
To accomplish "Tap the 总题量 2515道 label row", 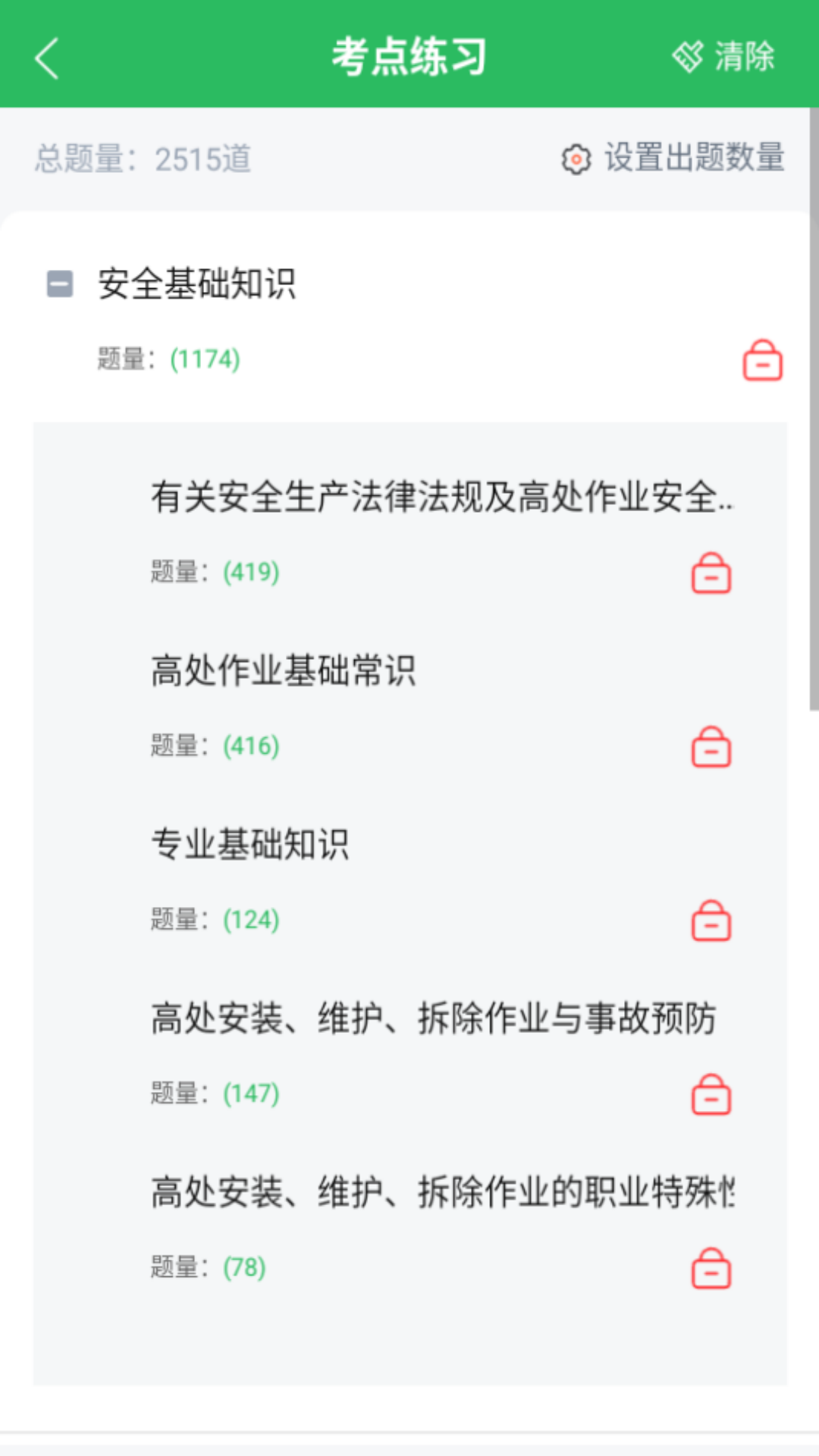I will click(x=144, y=158).
